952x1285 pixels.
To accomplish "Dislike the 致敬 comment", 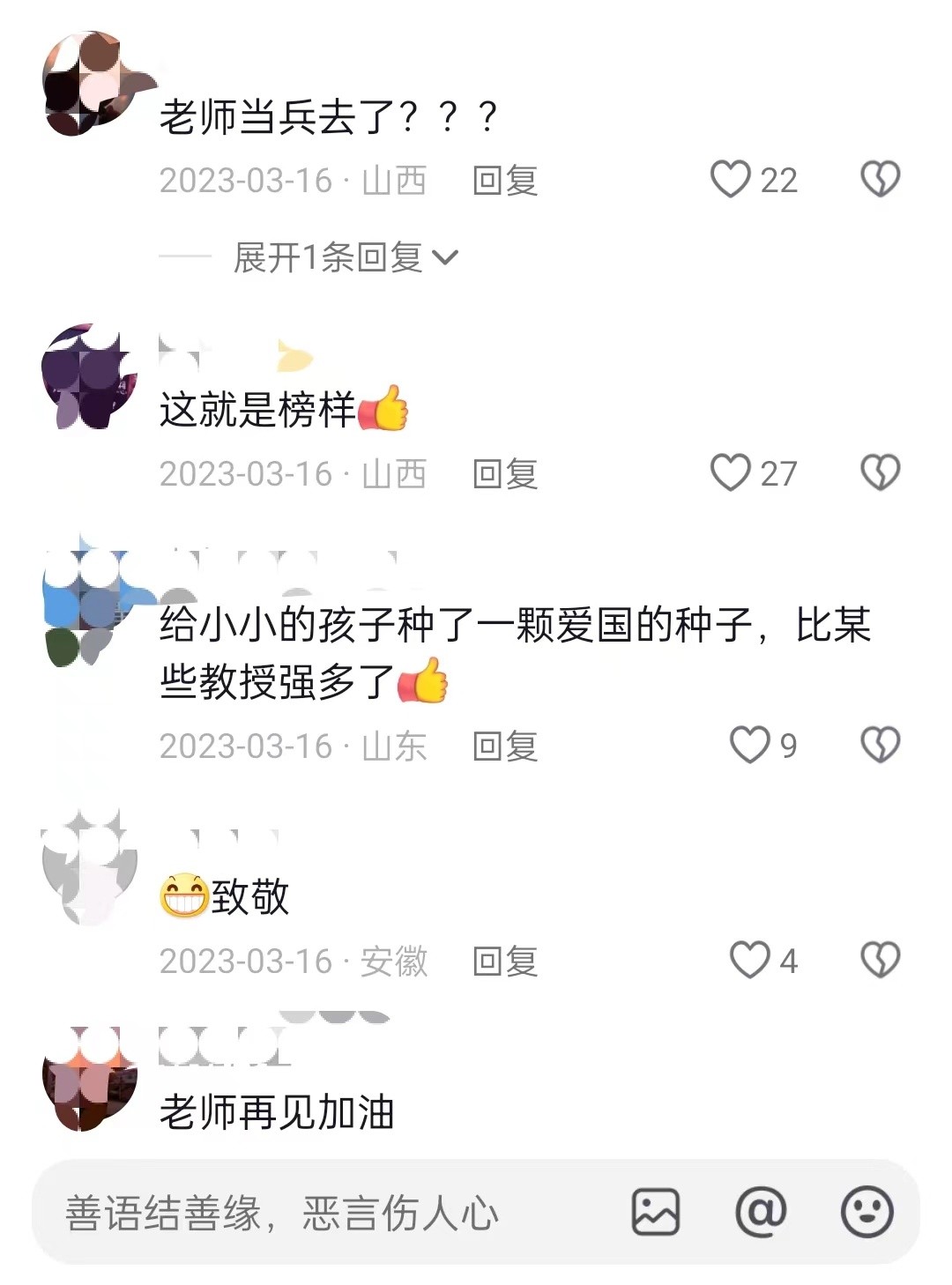I will [880, 960].
